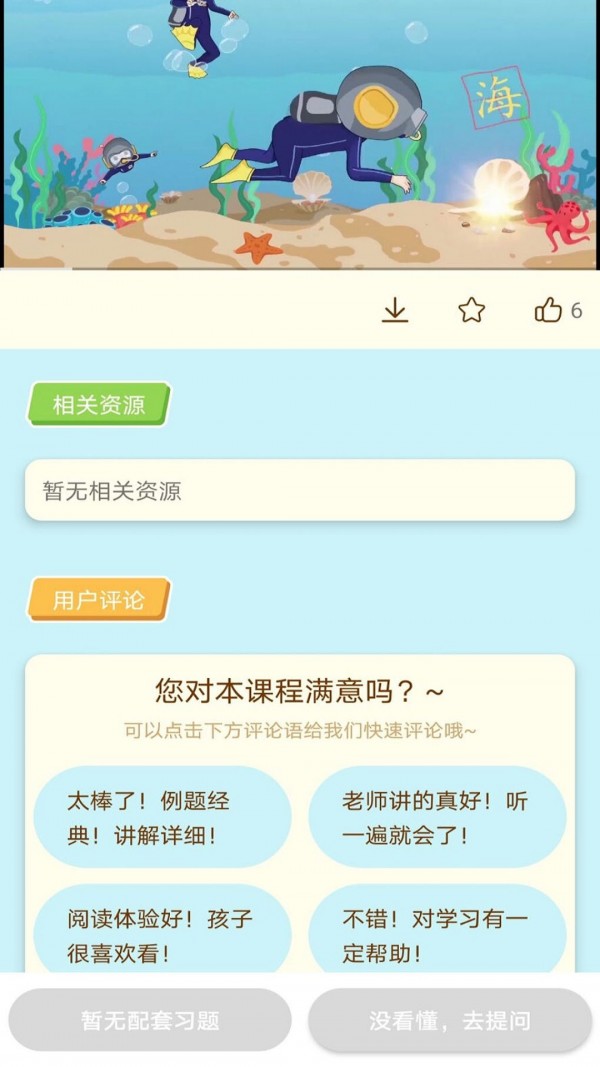This screenshot has width=600, height=1067.
Task: Like this lesson with thumbs up
Action: click(548, 311)
